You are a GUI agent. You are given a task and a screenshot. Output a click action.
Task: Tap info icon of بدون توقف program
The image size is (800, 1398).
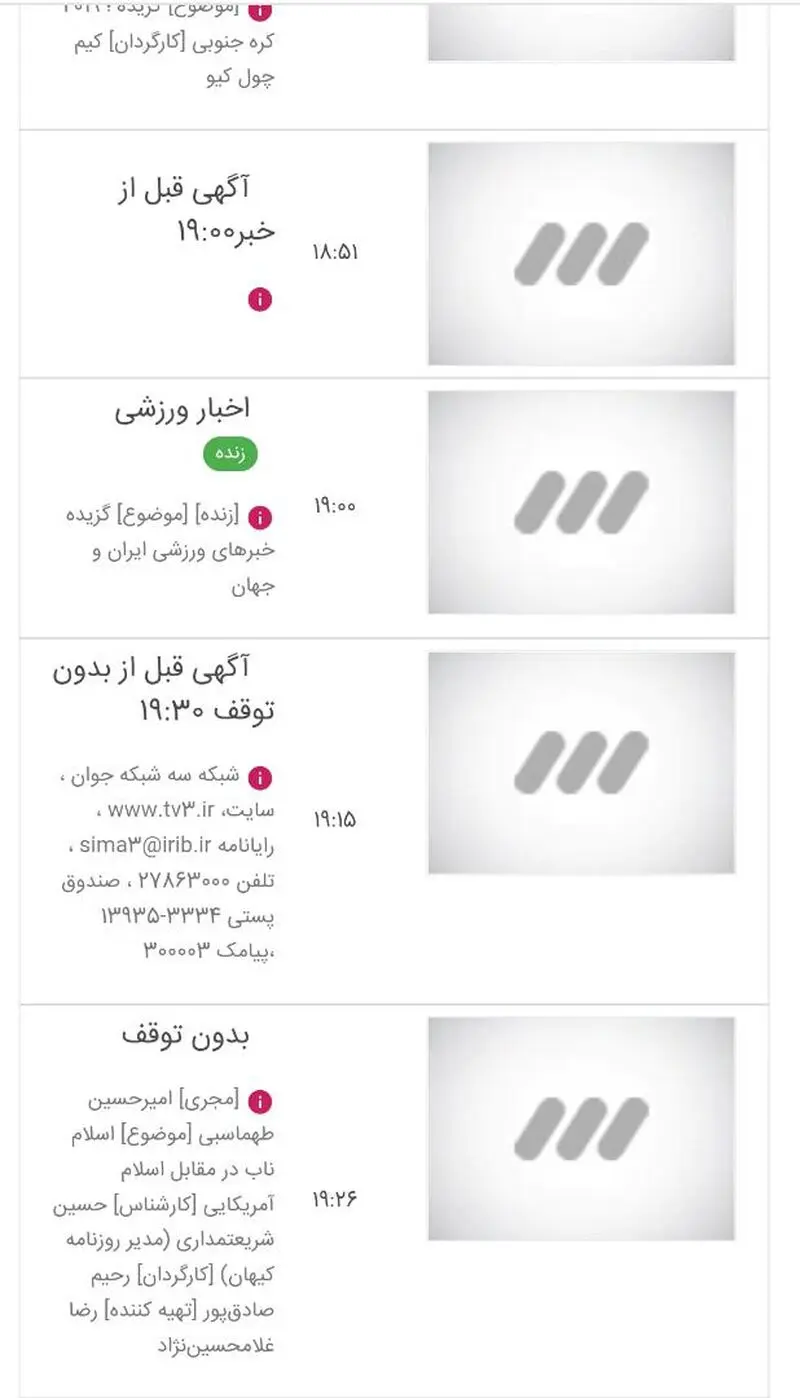[260, 1102]
